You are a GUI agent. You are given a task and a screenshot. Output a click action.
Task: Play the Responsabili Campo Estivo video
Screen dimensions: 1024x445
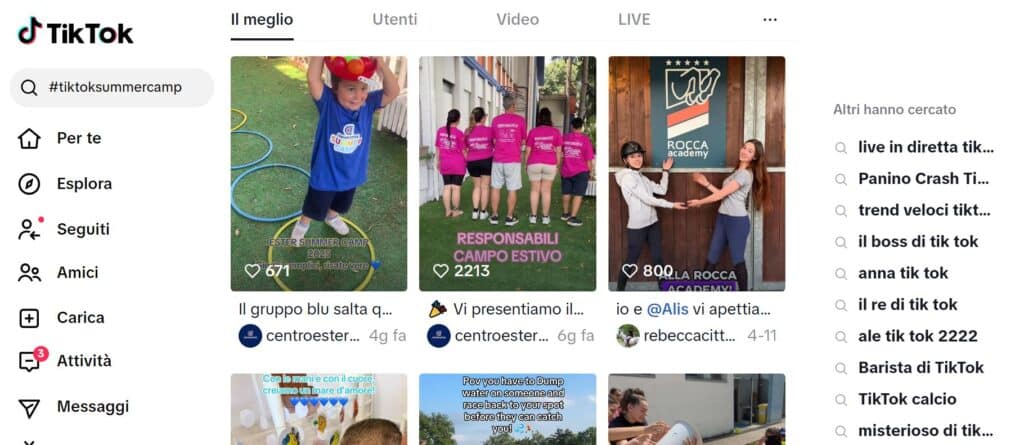click(x=507, y=173)
